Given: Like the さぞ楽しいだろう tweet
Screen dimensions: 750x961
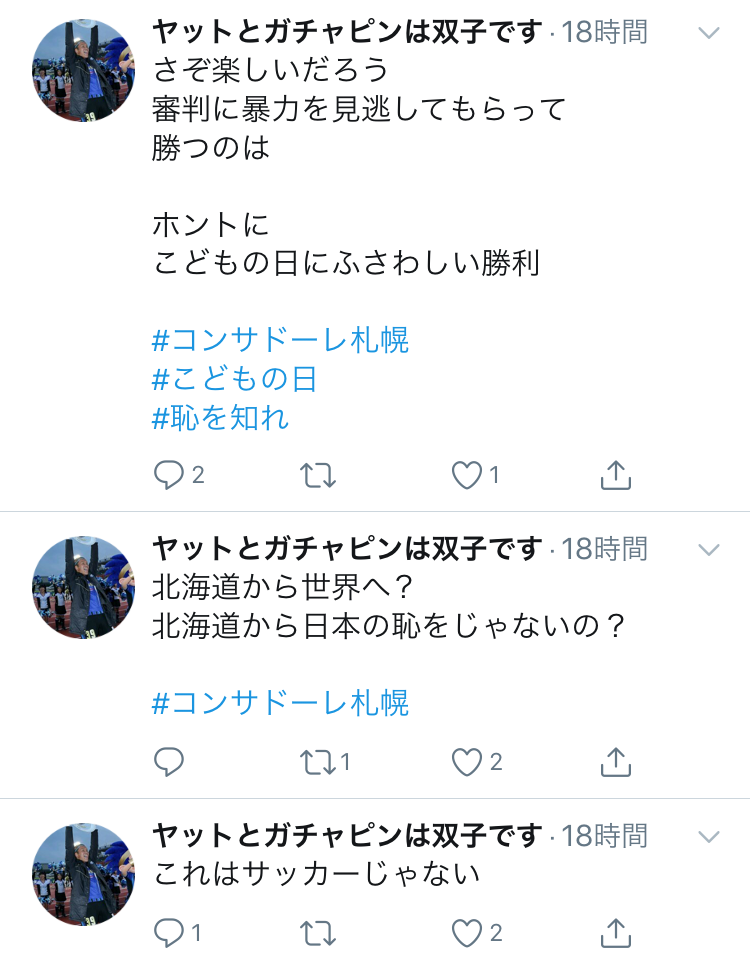Looking at the screenshot, I should pos(467,475).
